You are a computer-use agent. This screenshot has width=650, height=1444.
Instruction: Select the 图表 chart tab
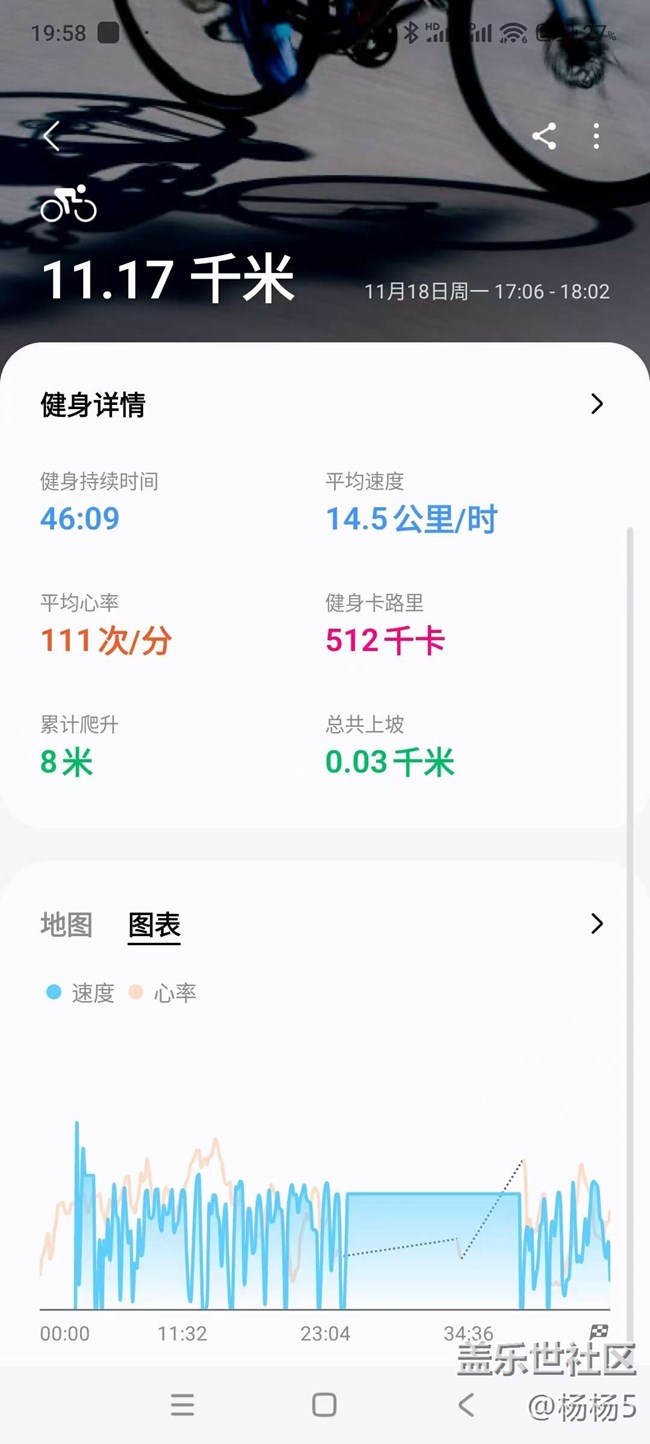pos(154,925)
